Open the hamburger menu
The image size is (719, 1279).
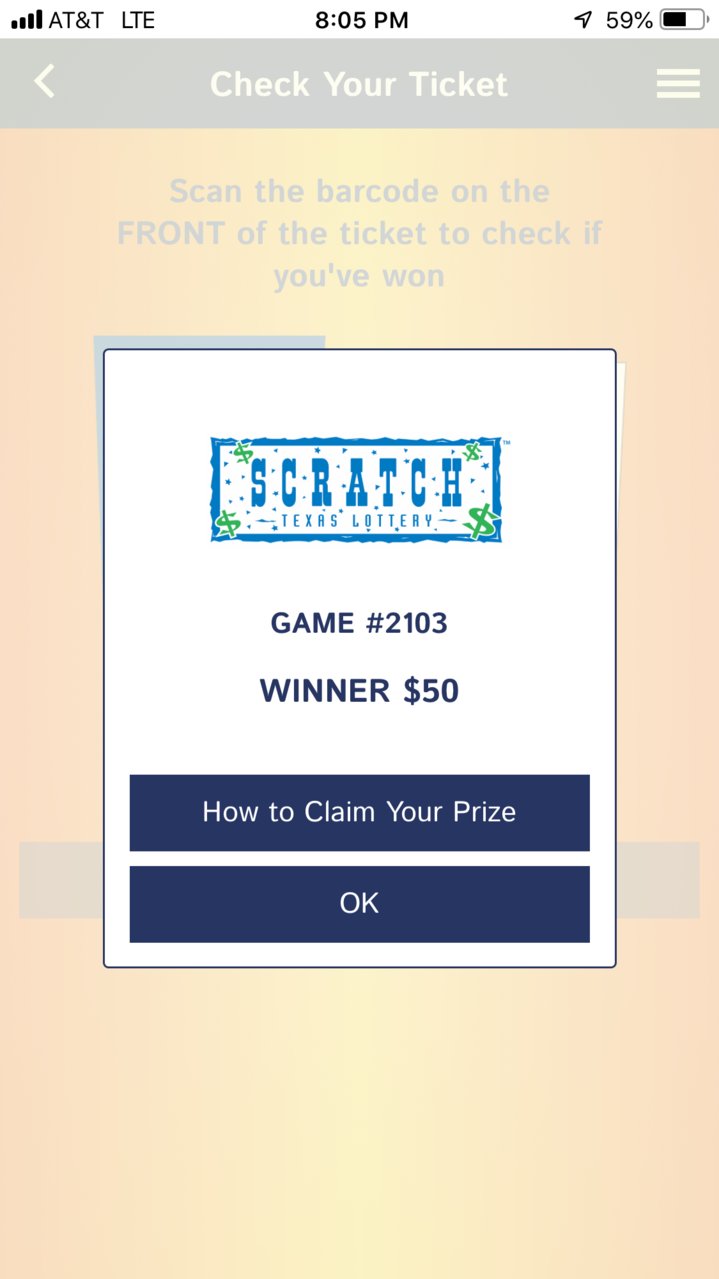coord(677,84)
